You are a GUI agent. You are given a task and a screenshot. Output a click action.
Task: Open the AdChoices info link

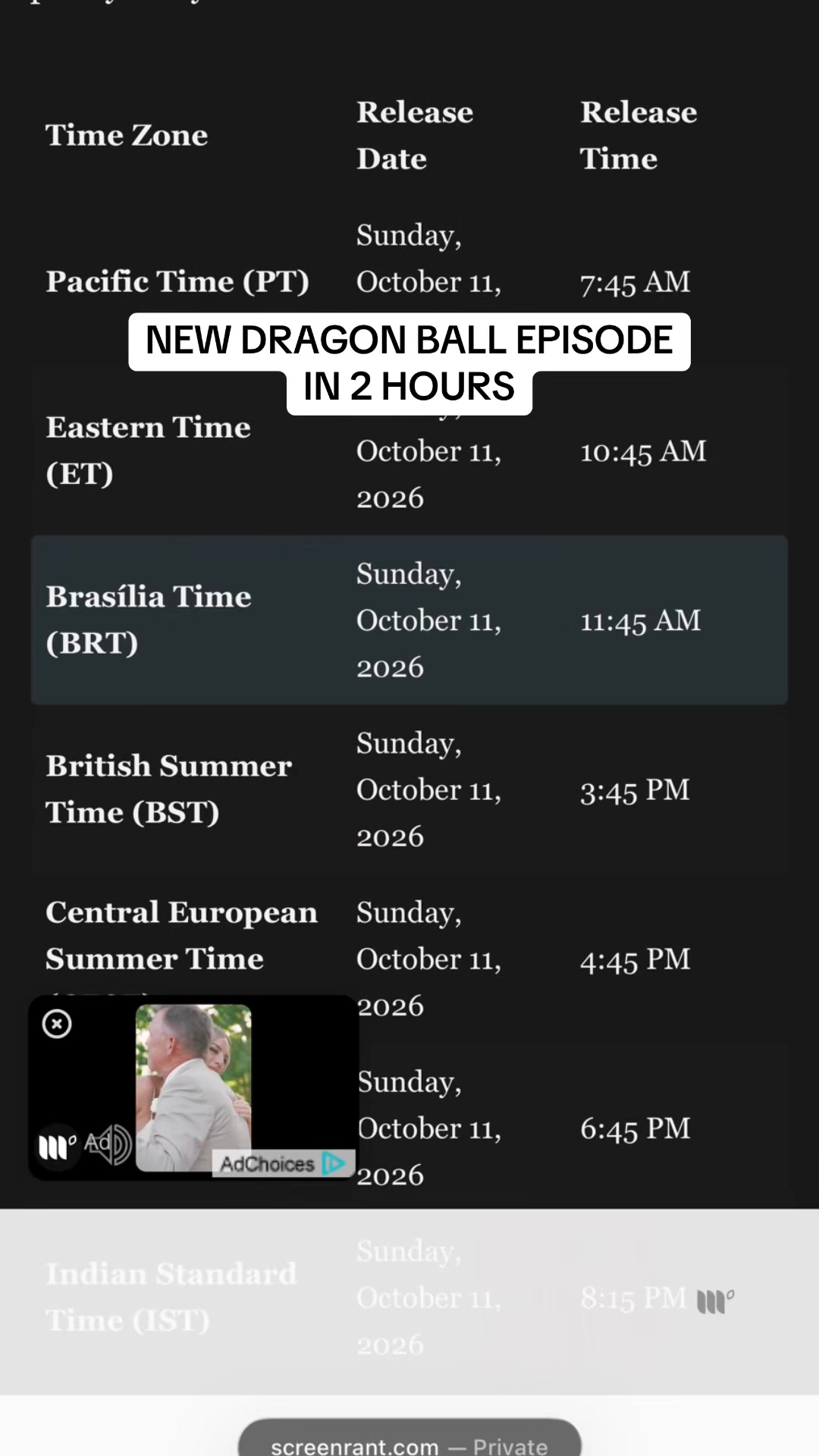[284, 1163]
